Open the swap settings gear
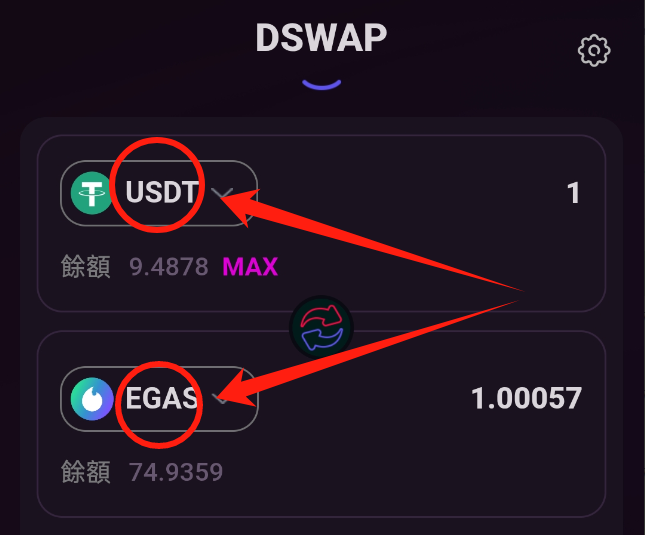Screen dimensions: 645x535 pyautogui.click(x=594, y=50)
